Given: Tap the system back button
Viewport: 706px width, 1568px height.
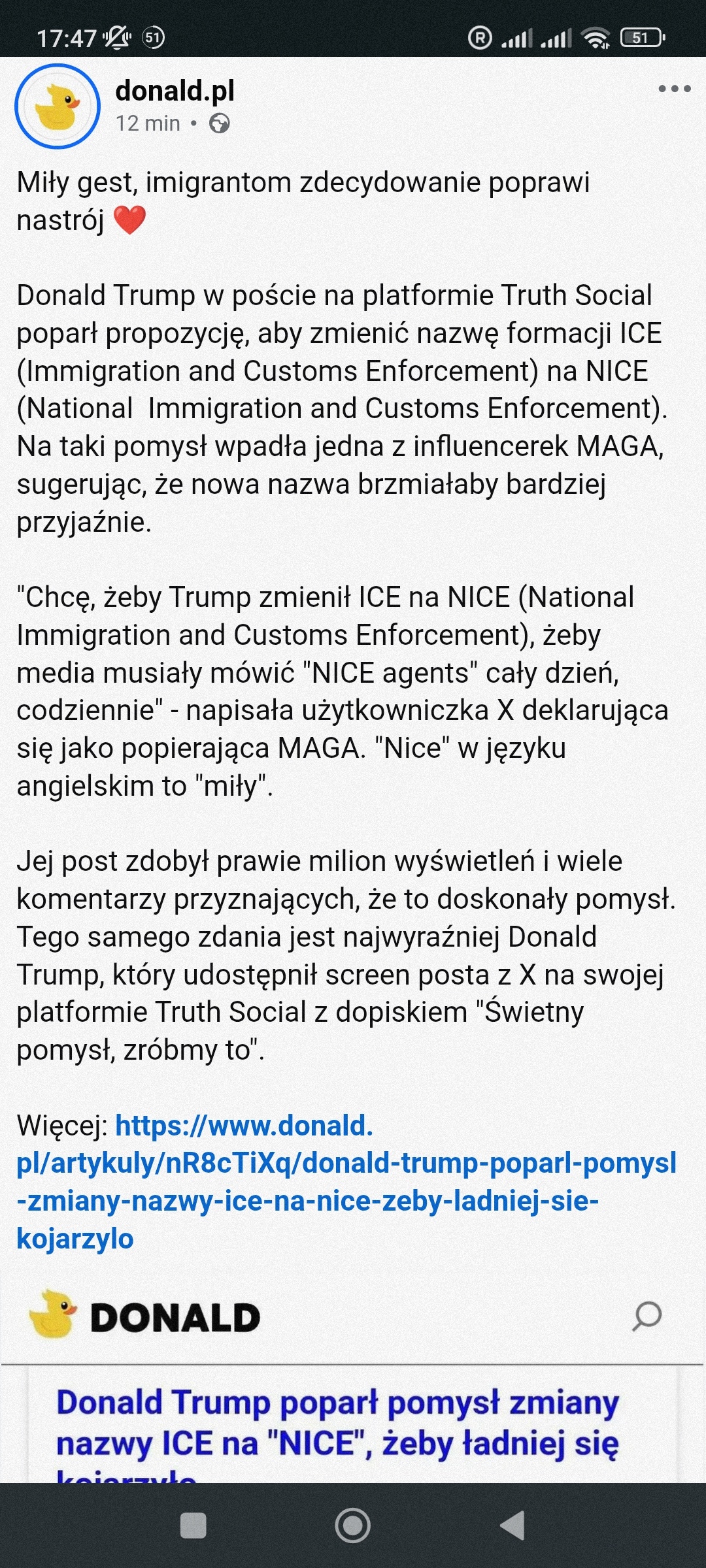Looking at the screenshot, I should click(513, 1526).
